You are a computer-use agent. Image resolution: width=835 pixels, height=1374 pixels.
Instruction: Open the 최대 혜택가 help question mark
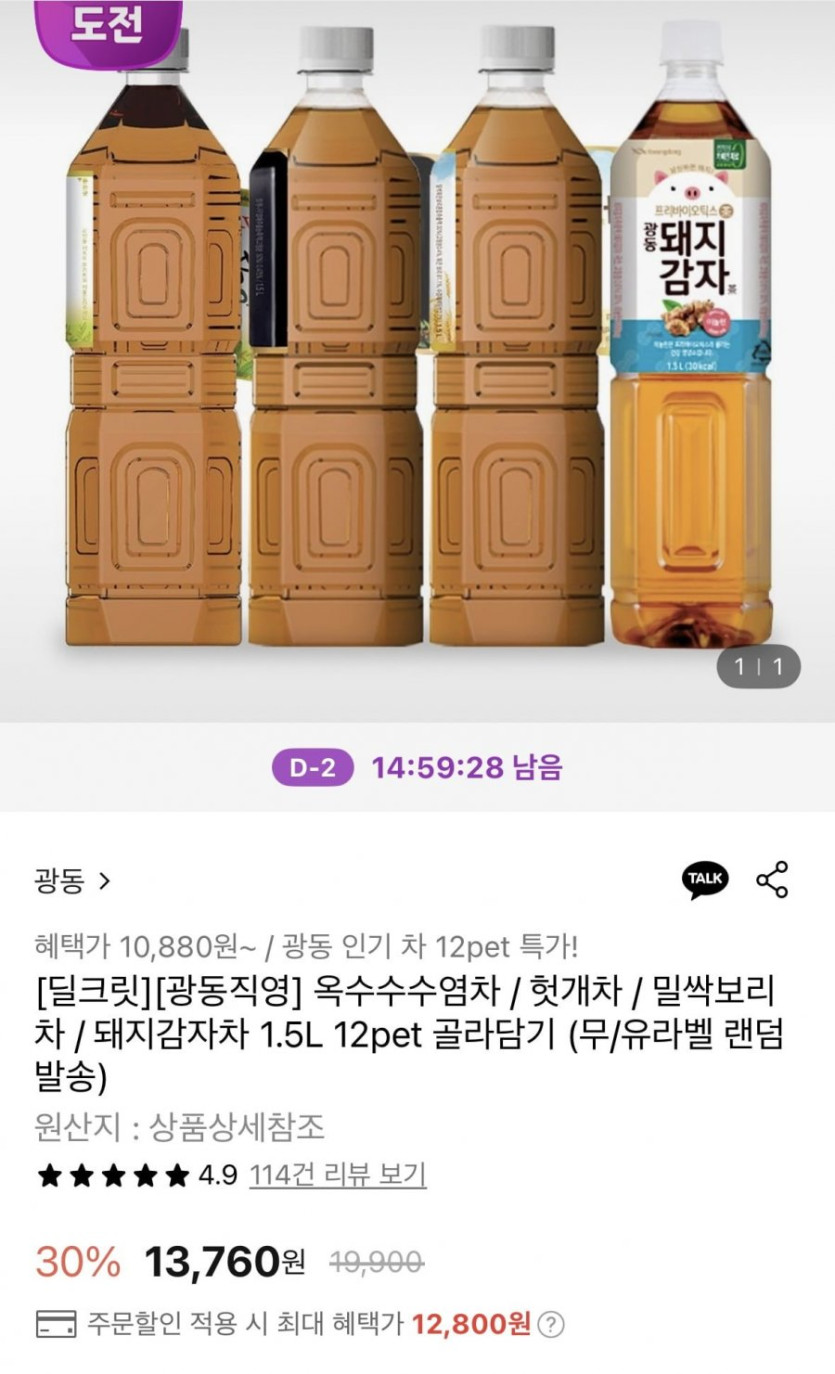pyautogui.click(x=550, y=1325)
